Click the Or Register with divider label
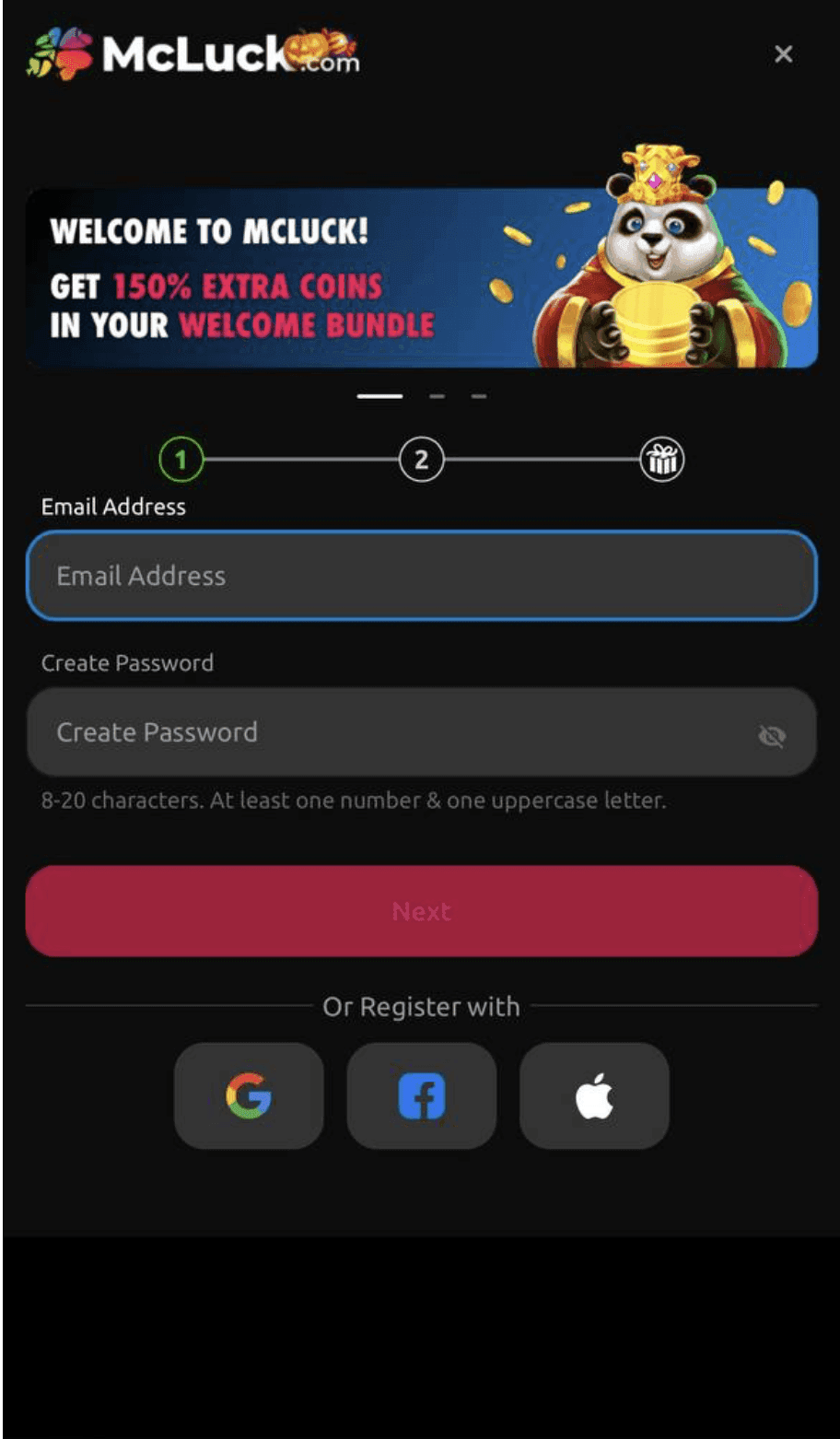Viewport: 840px width, 1439px height. 421,1006
